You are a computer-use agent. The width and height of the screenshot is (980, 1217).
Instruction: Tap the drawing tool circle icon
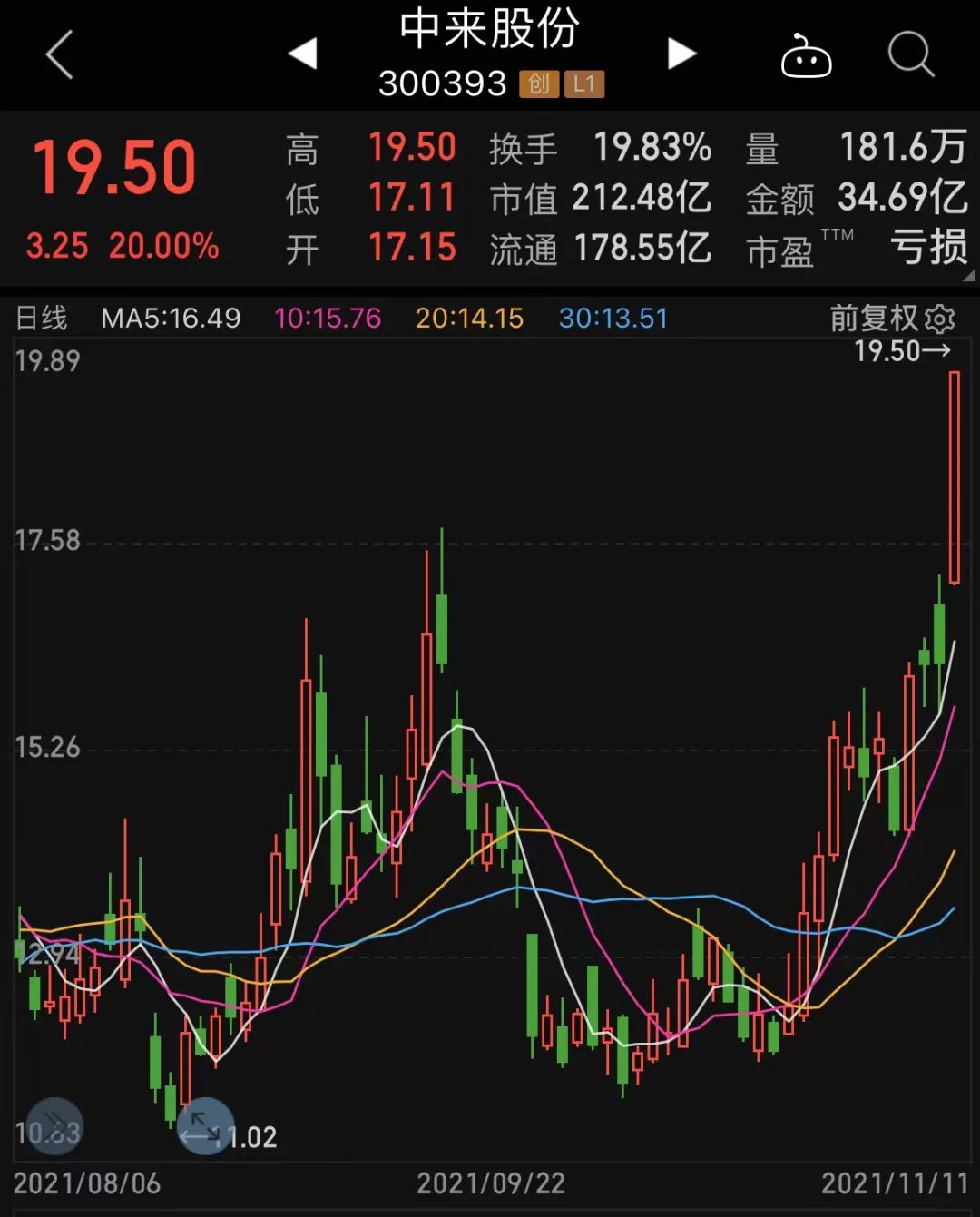(54, 1127)
